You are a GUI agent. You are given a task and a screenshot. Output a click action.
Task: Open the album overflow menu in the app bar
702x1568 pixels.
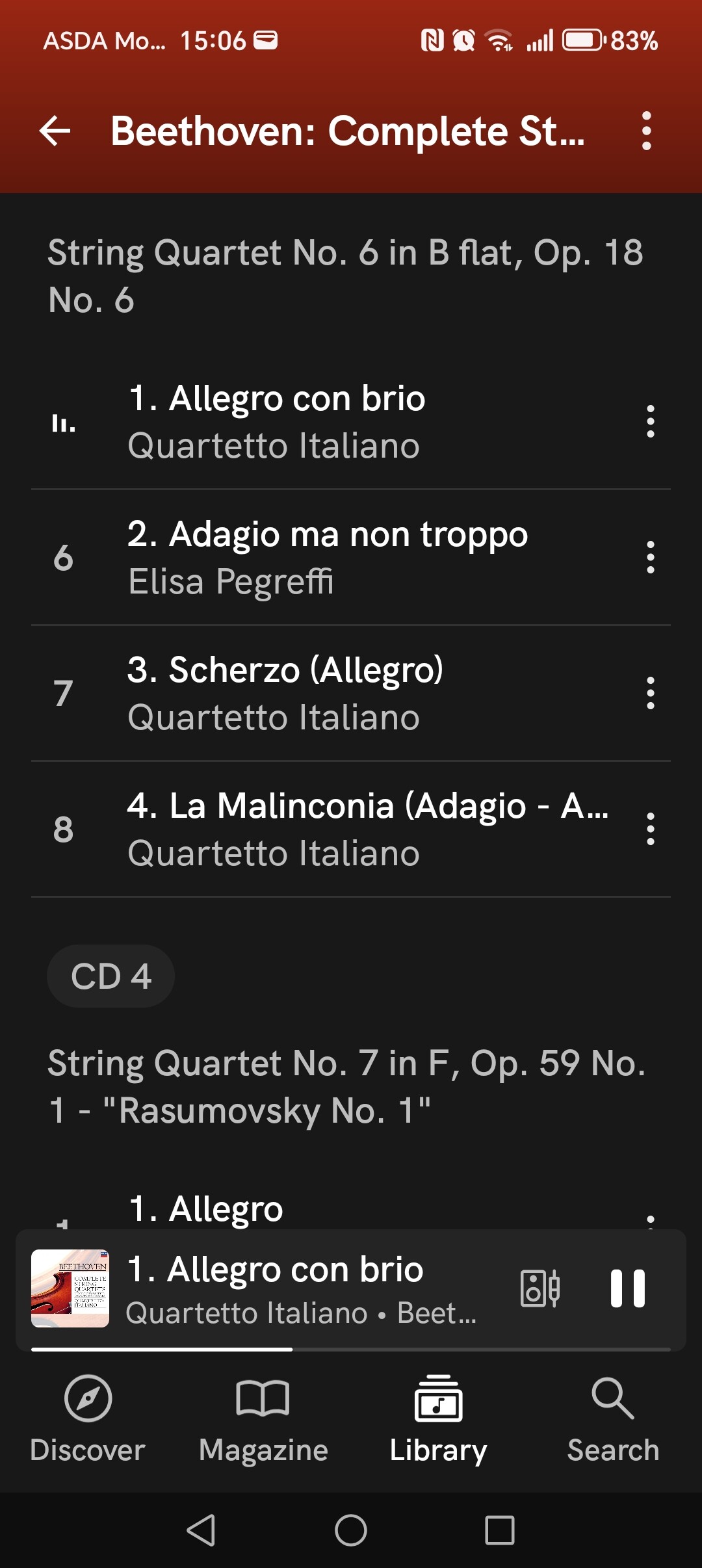click(646, 131)
